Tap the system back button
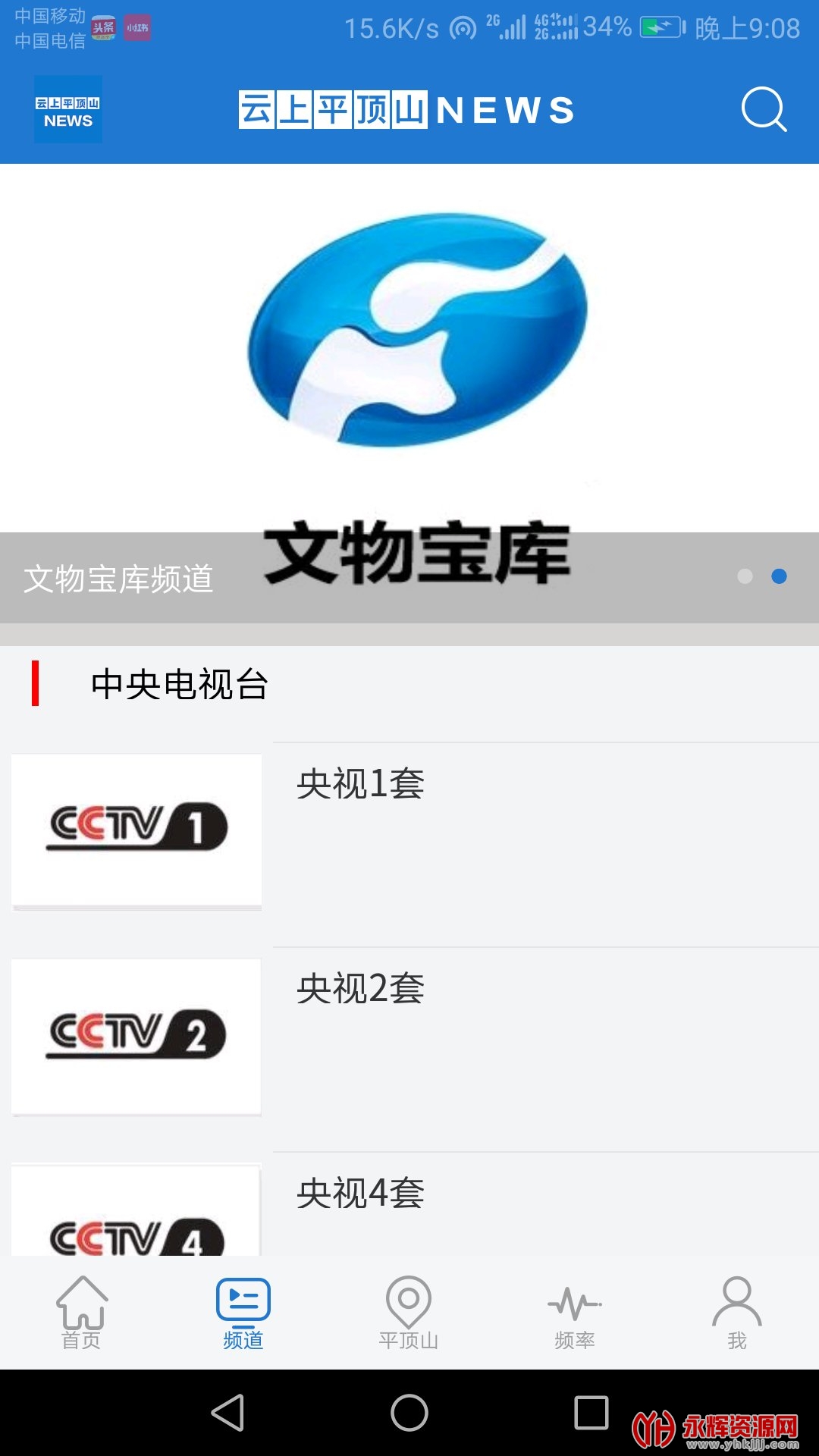Screen dimensions: 819x1456 pyautogui.click(x=227, y=1413)
